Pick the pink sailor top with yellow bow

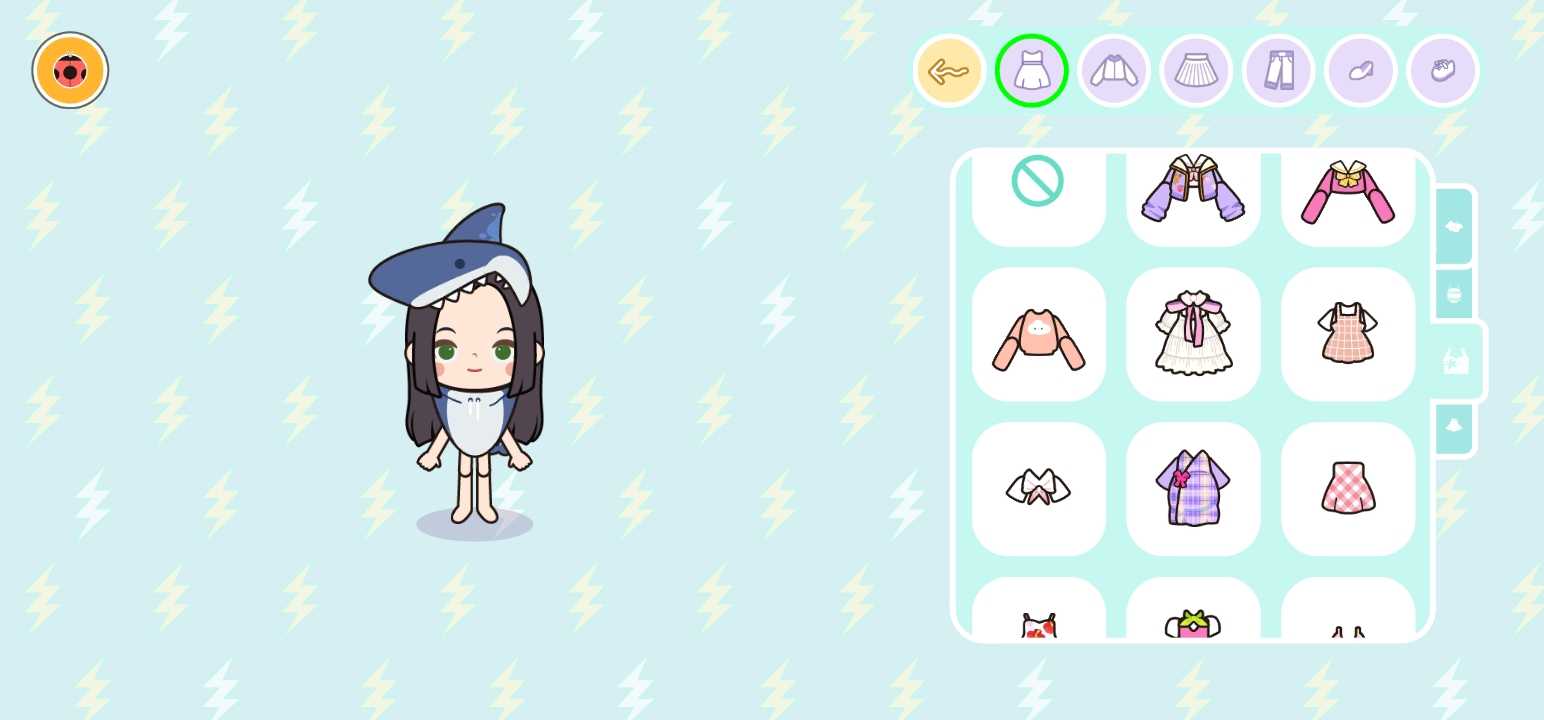[x=1347, y=190]
